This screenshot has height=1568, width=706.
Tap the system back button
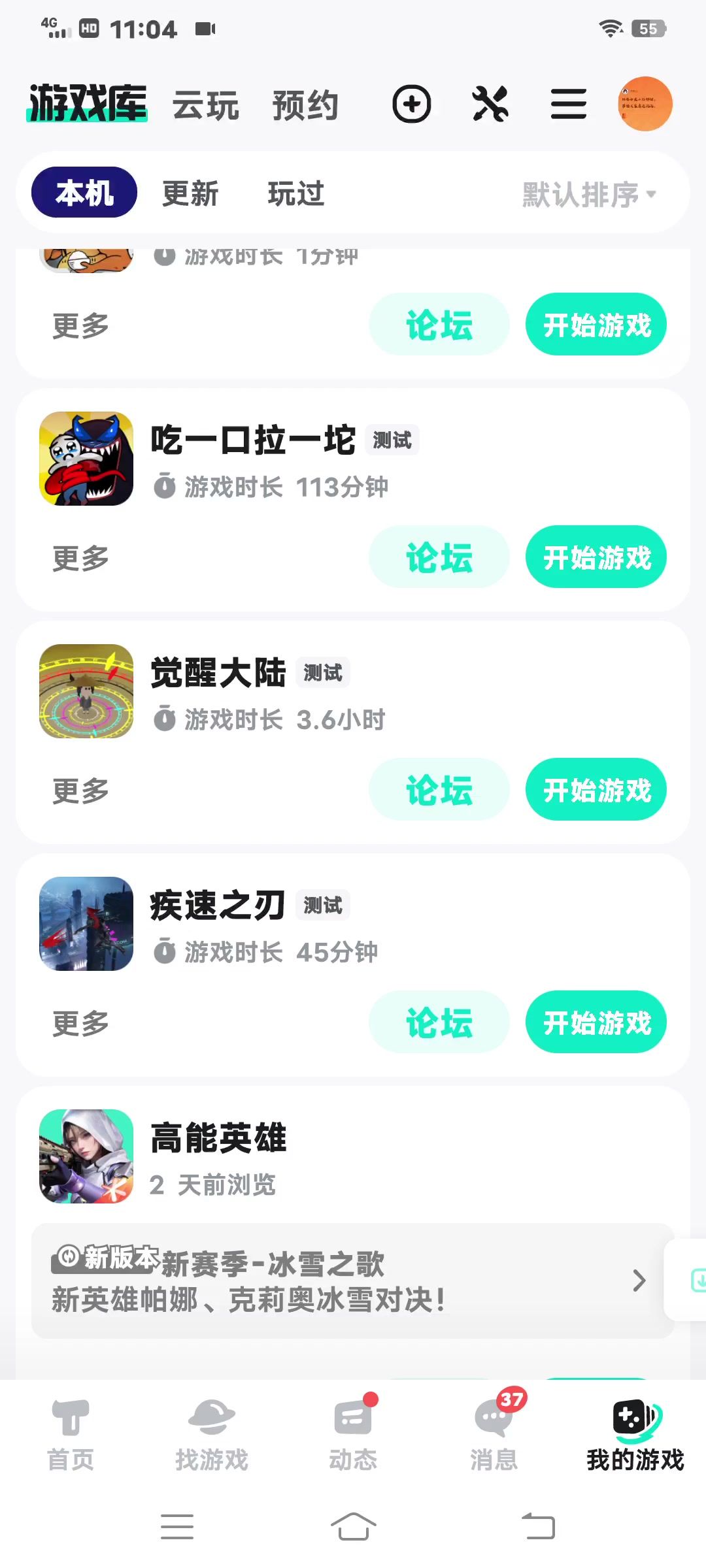pos(538,1527)
